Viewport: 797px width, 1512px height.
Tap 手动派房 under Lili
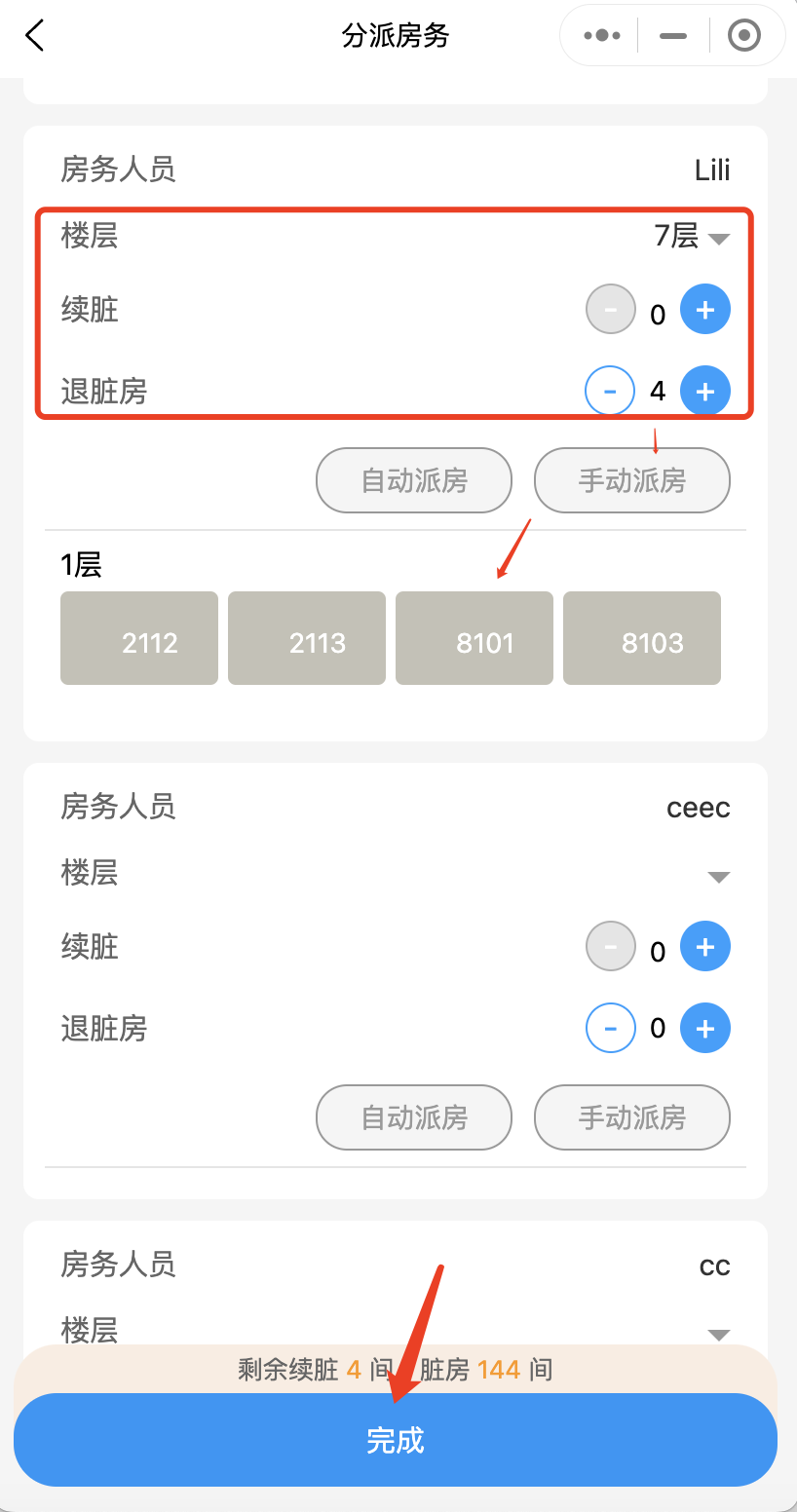click(x=632, y=480)
